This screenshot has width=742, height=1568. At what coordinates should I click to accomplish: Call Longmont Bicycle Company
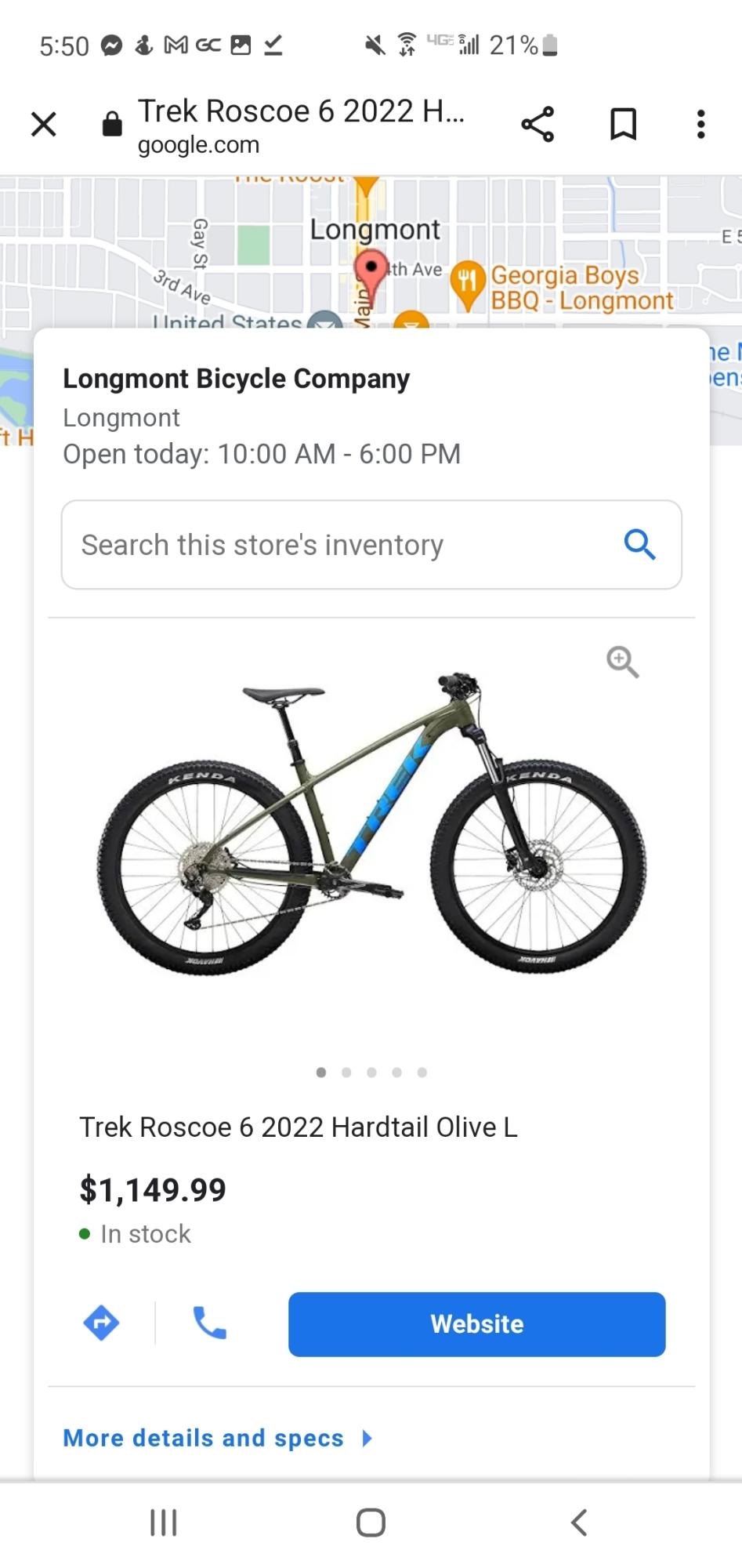[209, 1323]
